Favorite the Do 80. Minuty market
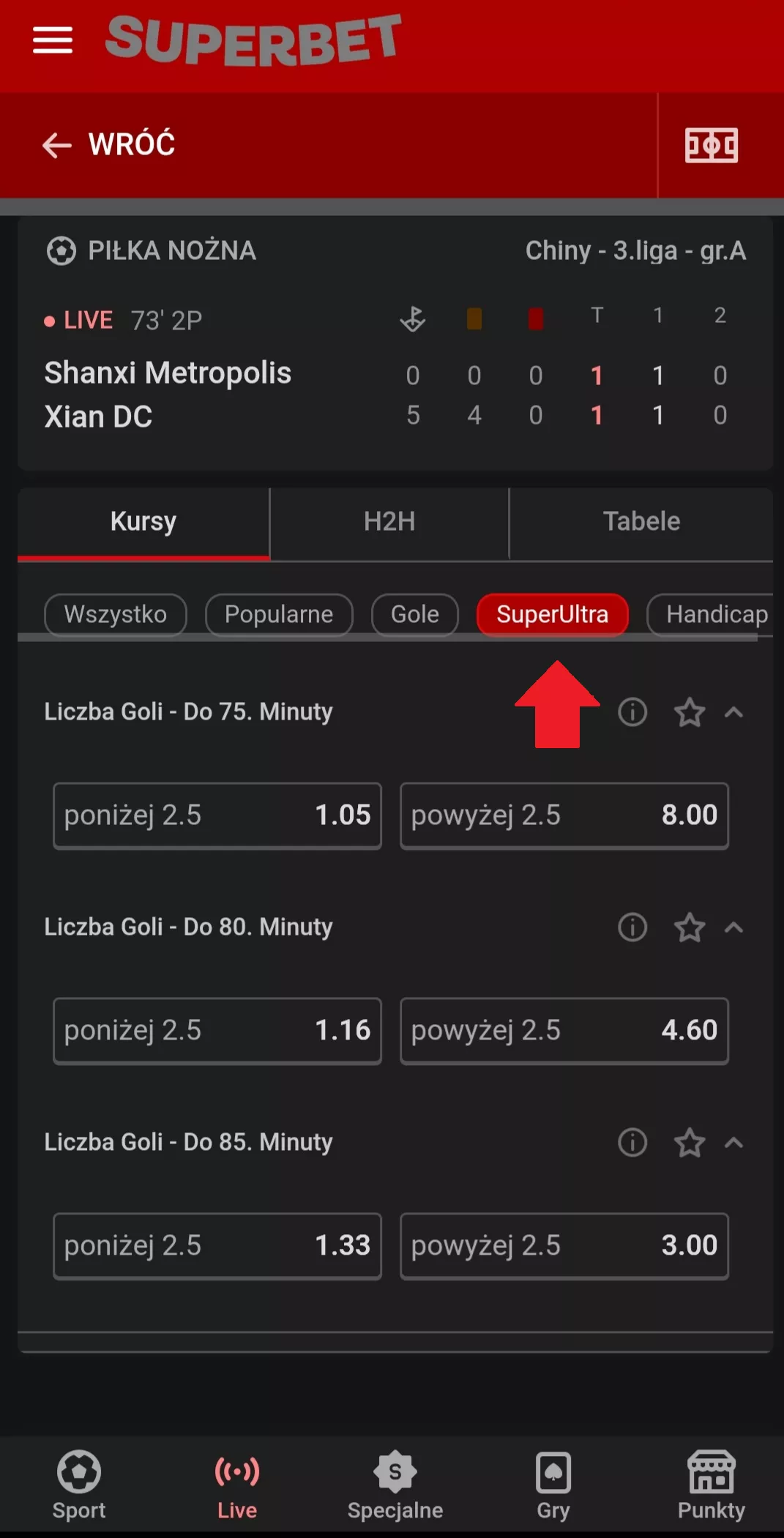The image size is (784, 1538). click(x=690, y=927)
